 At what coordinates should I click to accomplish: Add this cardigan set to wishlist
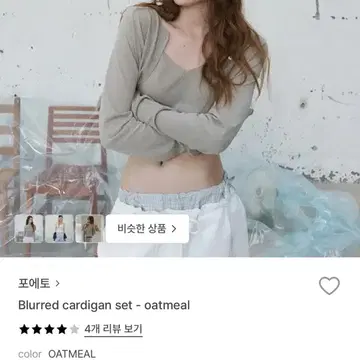pyautogui.click(x=329, y=285)
